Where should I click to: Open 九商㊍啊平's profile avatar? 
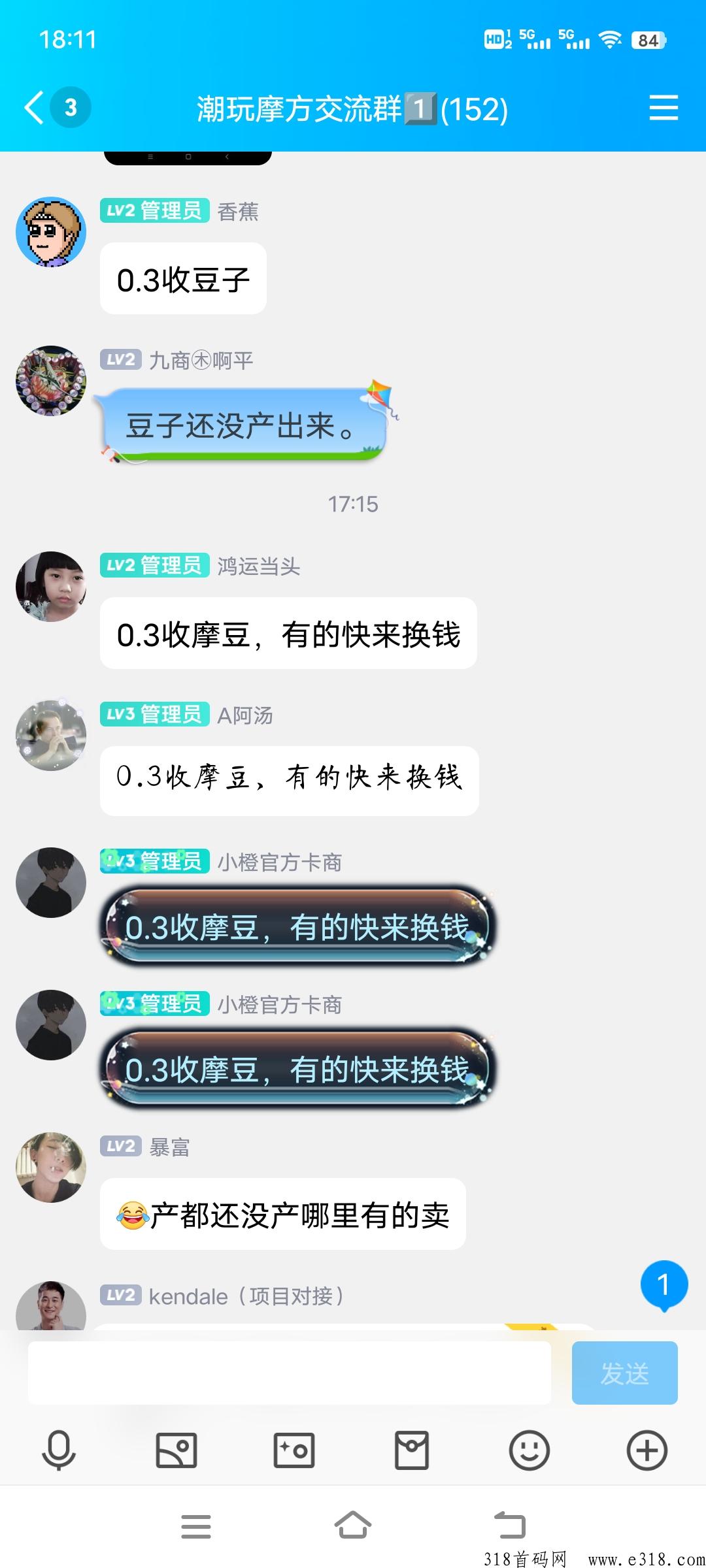[x=51, y=381]
